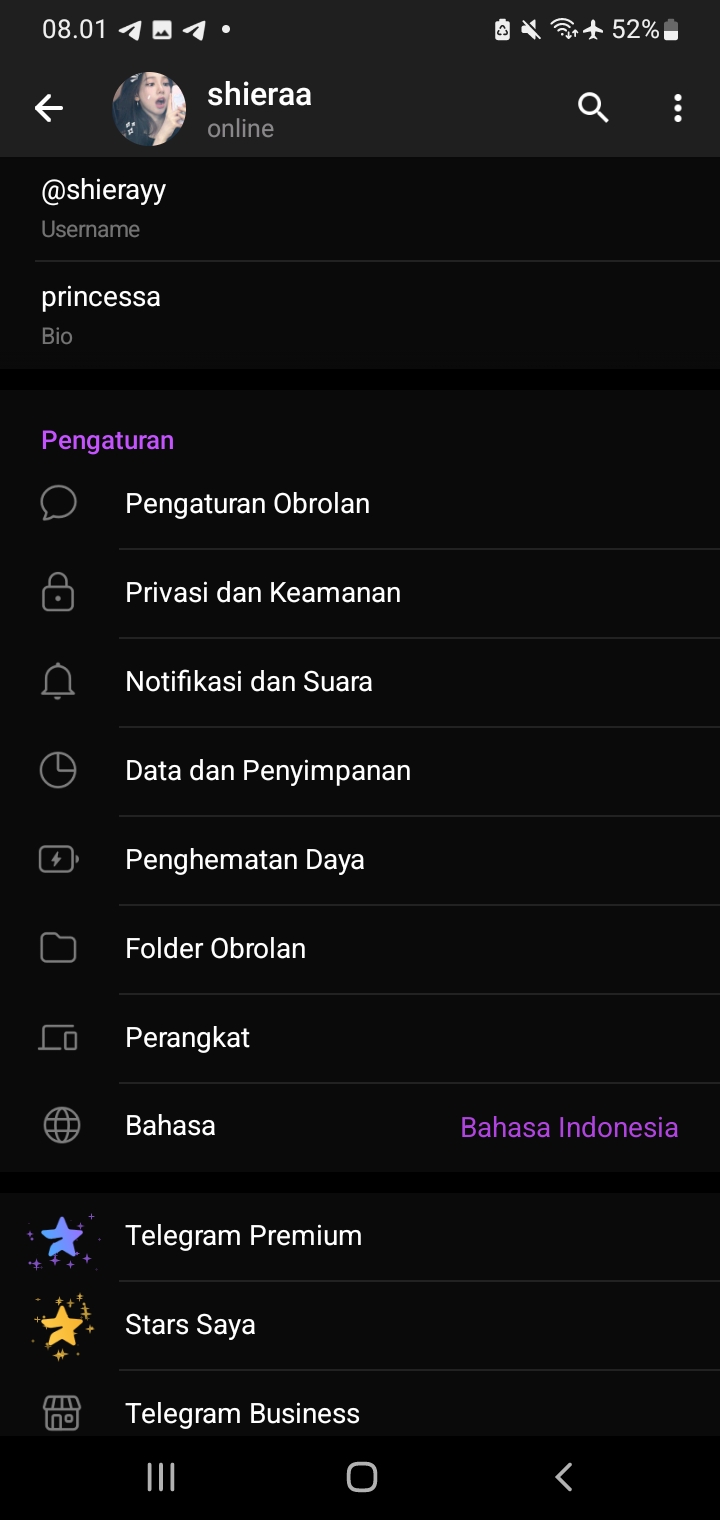Tap the system home button
The image size is (720, 1520).
coord(361,1477)
